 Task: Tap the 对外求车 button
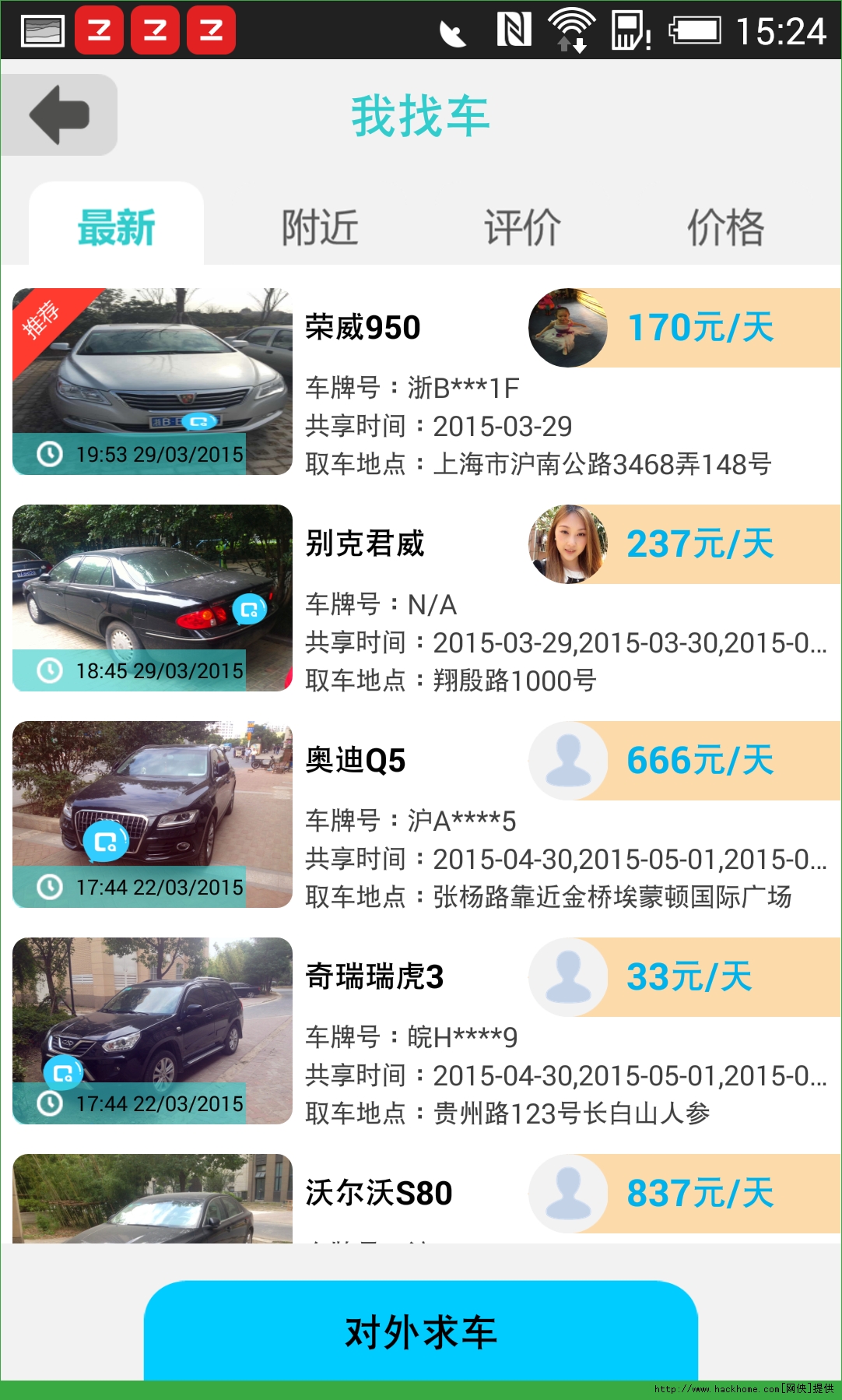420,1331
